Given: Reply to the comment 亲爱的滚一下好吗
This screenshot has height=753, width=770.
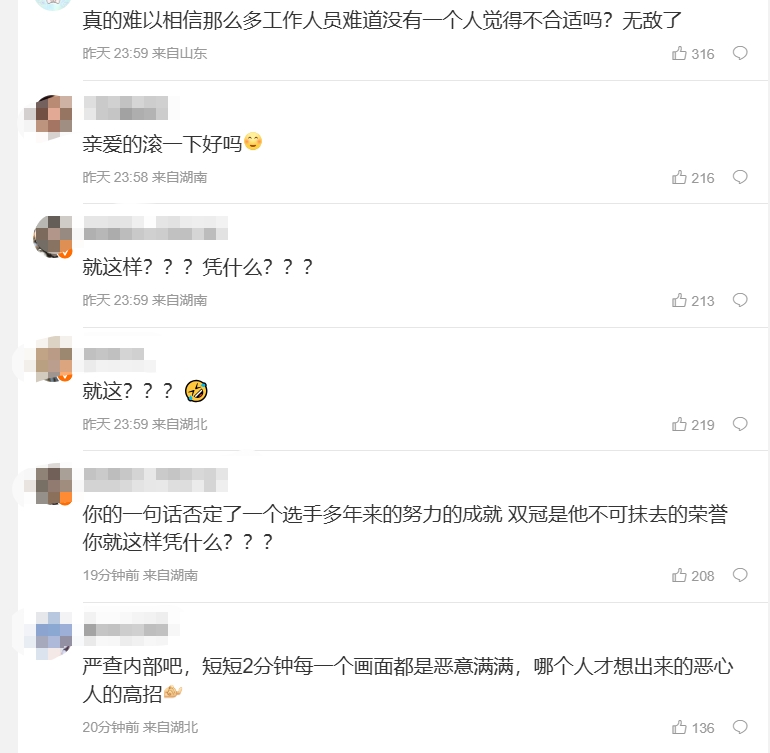Looking at the screenshot, I should 740,177.
